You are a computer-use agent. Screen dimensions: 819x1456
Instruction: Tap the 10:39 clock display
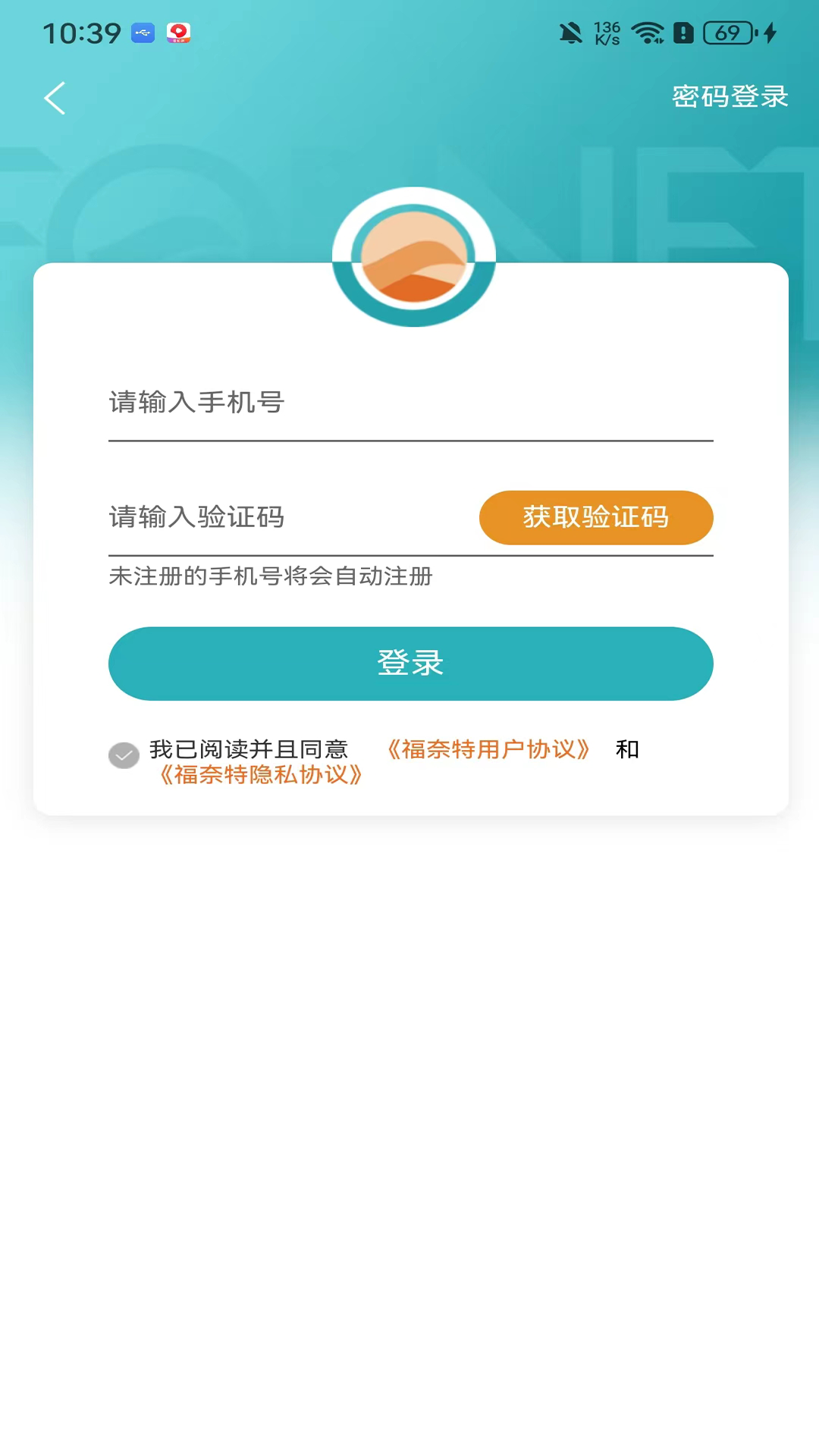tap(82, 31)
